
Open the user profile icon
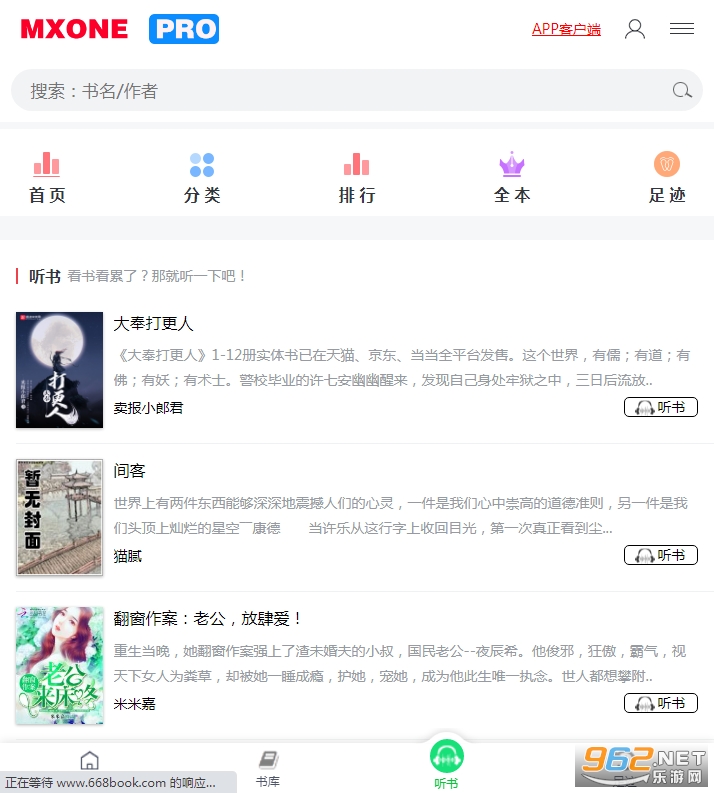(635, 29)
